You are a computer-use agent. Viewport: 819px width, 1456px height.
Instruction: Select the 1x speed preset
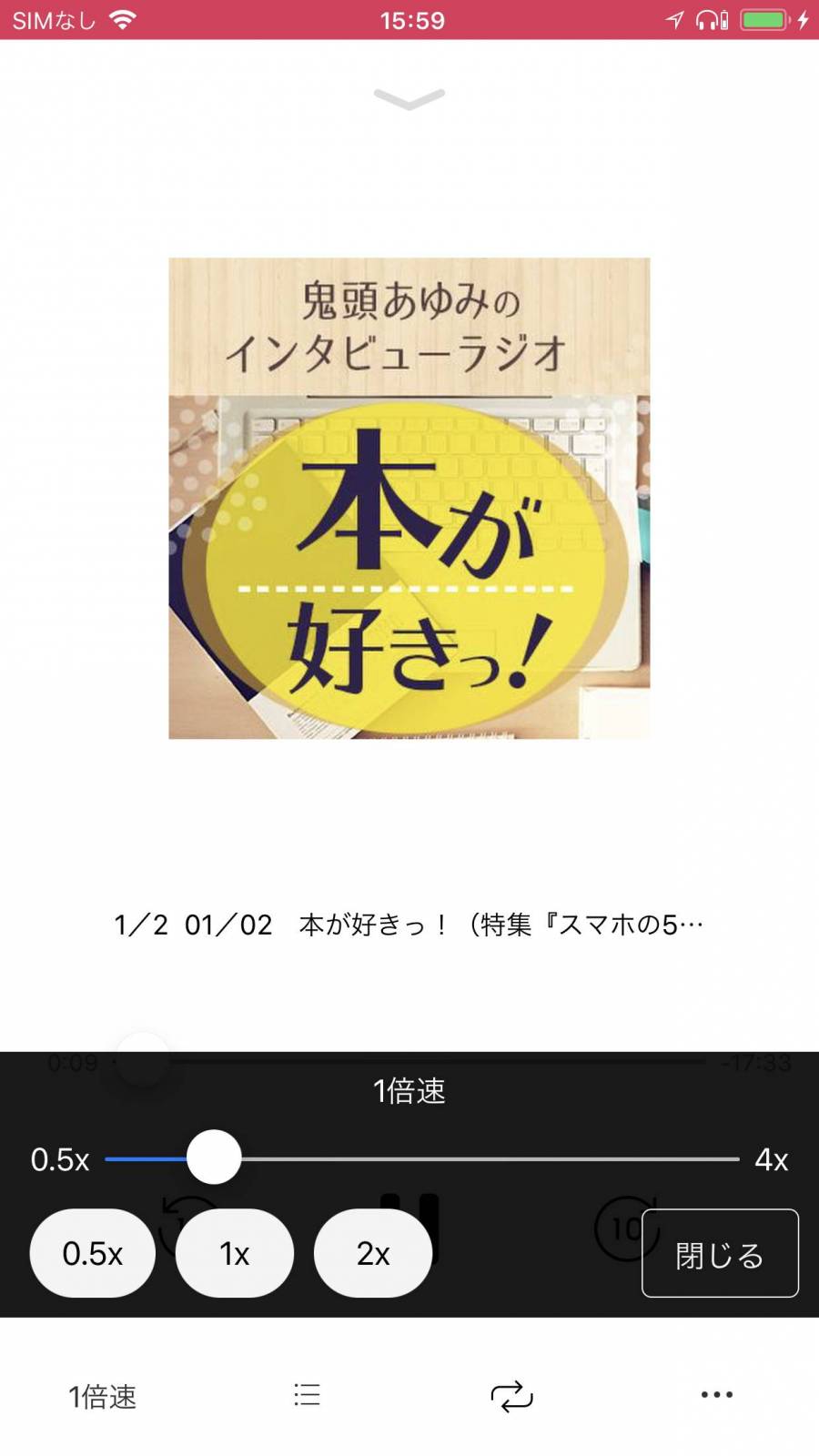click(234, 1253)
